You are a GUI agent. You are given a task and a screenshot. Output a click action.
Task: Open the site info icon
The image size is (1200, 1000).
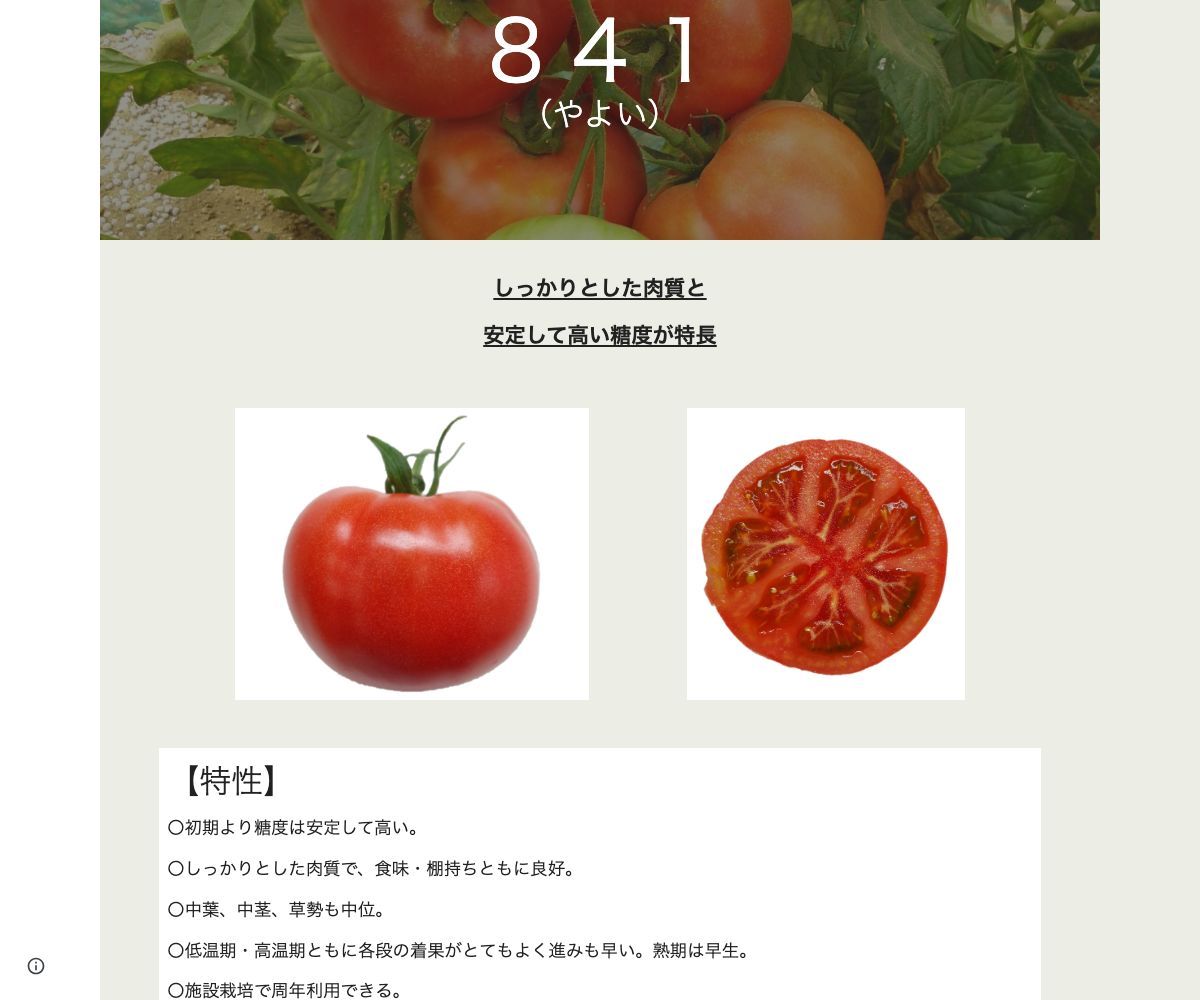[36, 966]
